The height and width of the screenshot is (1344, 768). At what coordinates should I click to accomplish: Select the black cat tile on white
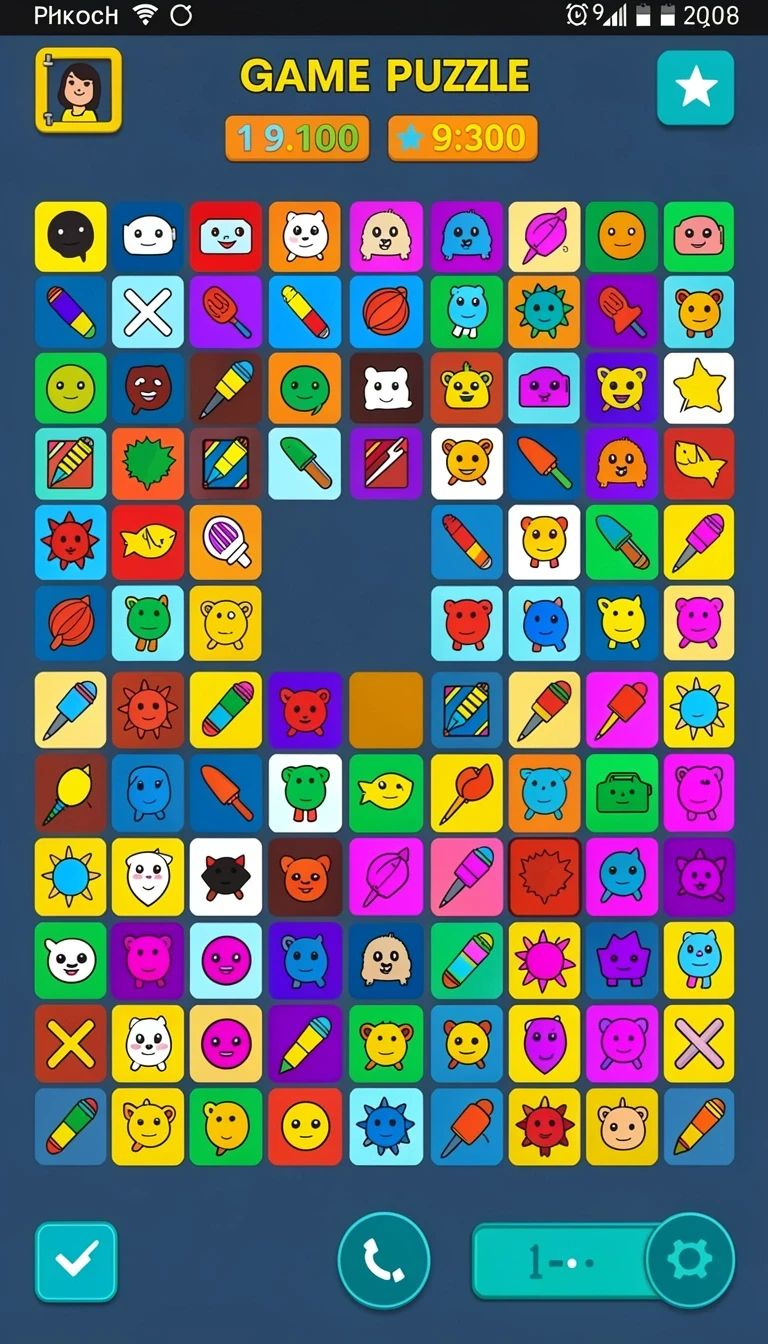click(226, 877)
